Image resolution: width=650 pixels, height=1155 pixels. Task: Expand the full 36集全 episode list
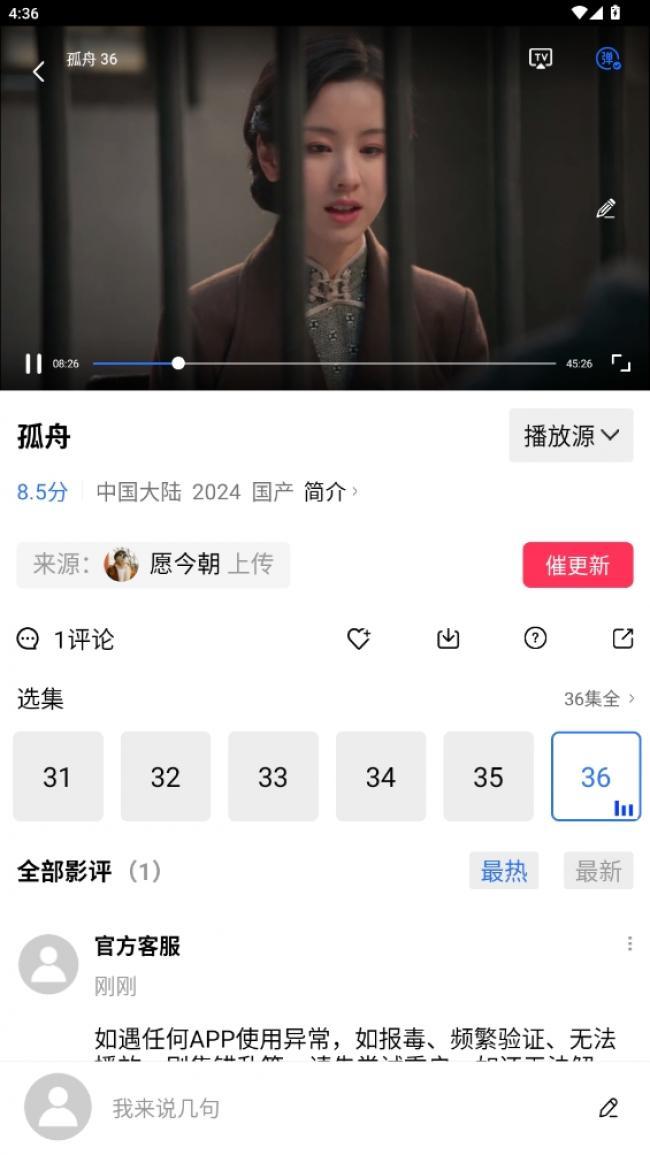pos(599,699)
